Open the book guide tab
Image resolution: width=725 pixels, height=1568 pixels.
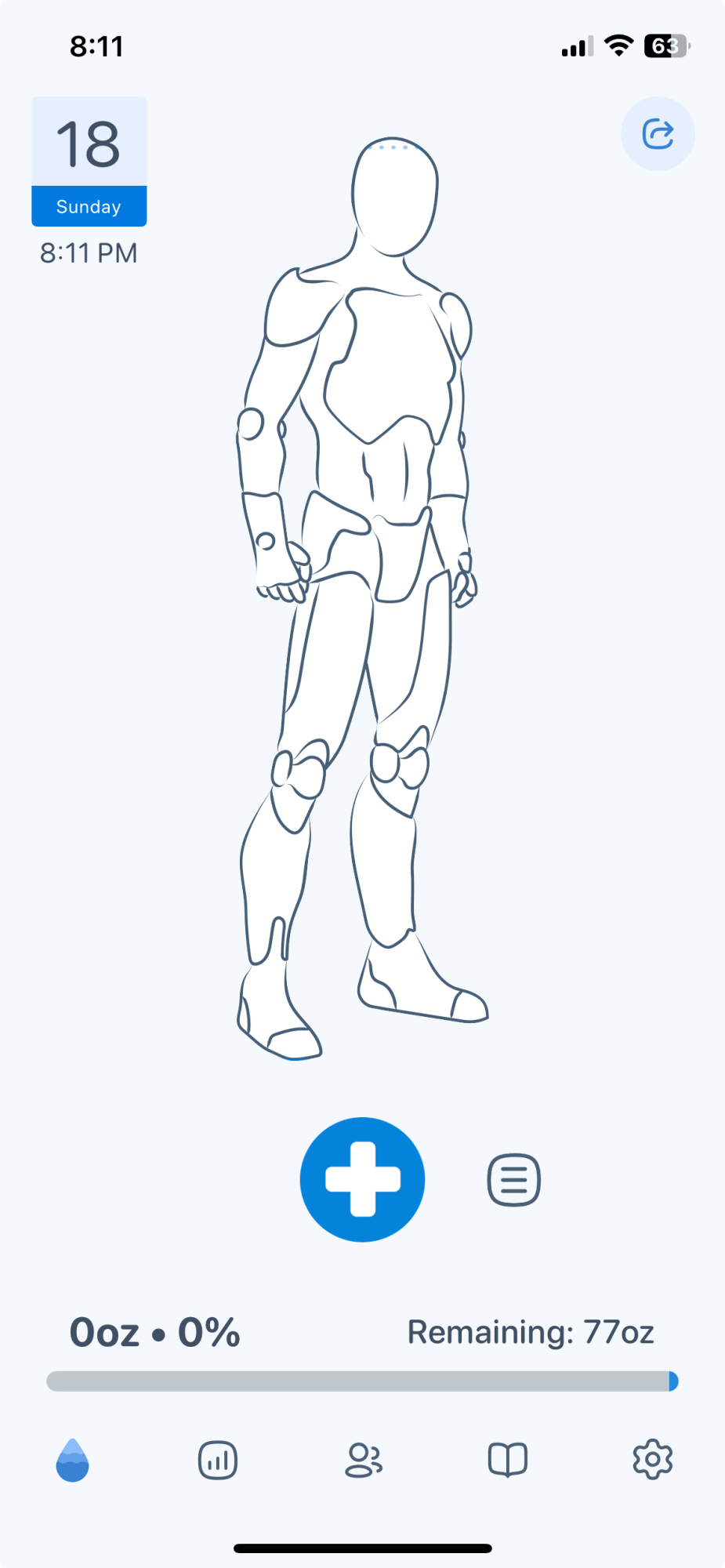507,1460
